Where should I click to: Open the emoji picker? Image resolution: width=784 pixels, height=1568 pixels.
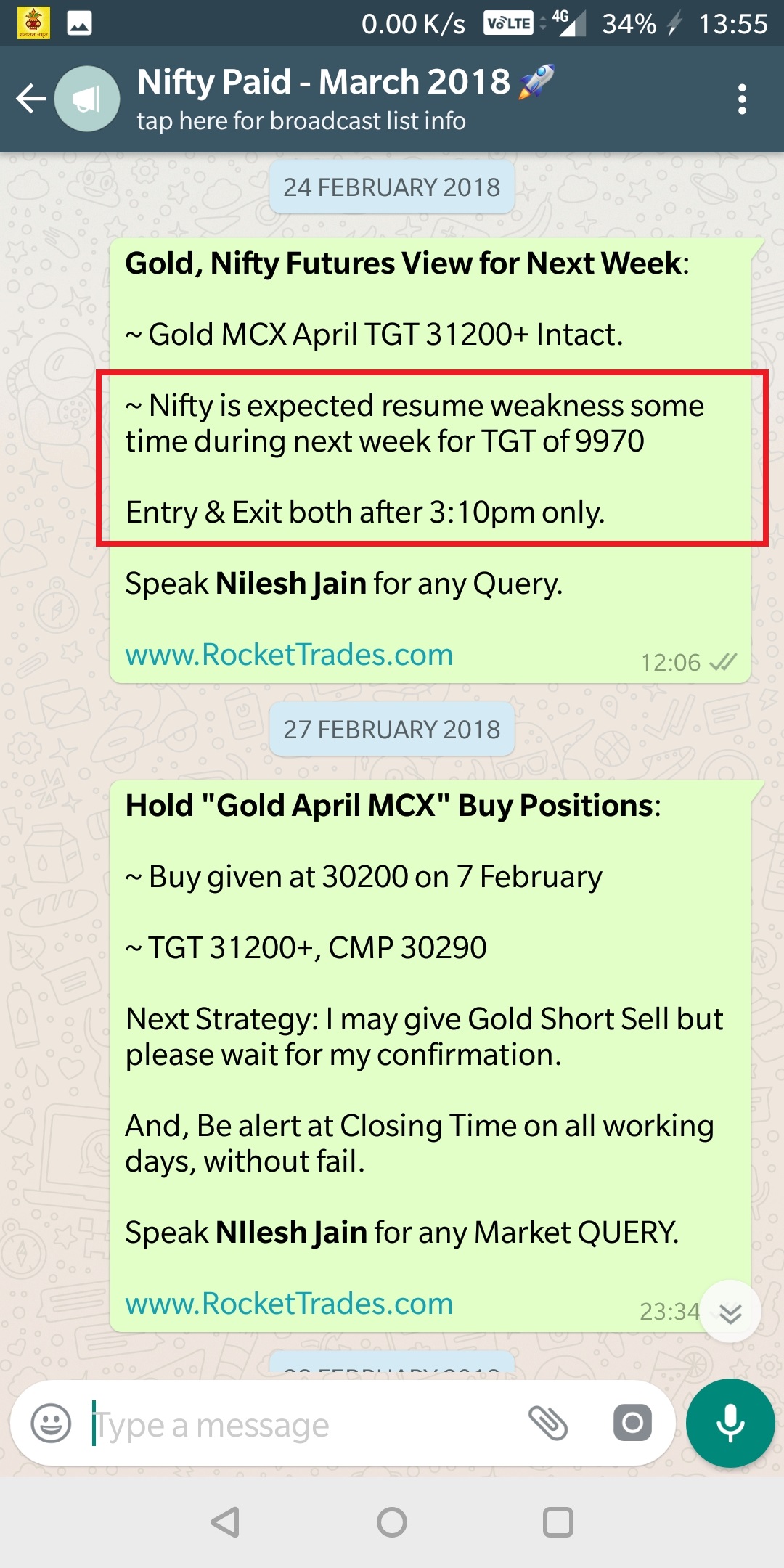(51, 1424)
